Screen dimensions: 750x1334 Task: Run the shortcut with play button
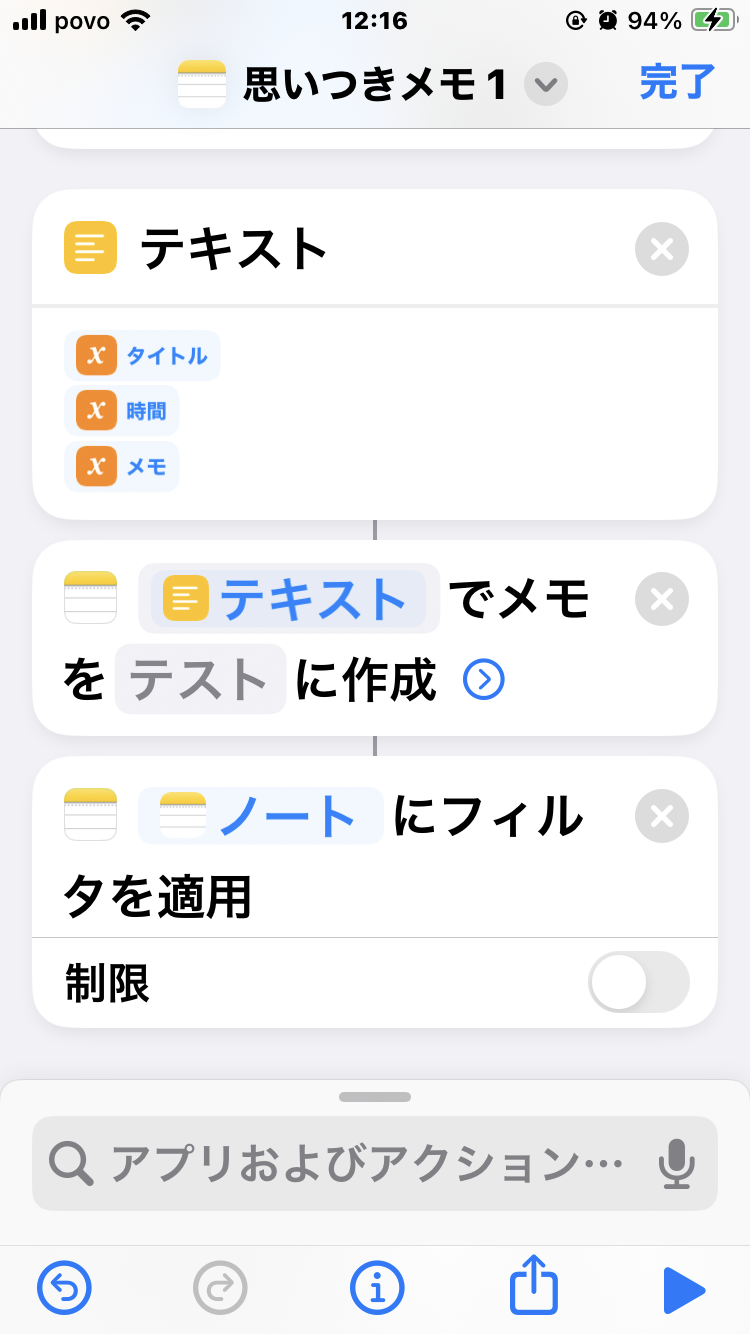[684, 1288]
